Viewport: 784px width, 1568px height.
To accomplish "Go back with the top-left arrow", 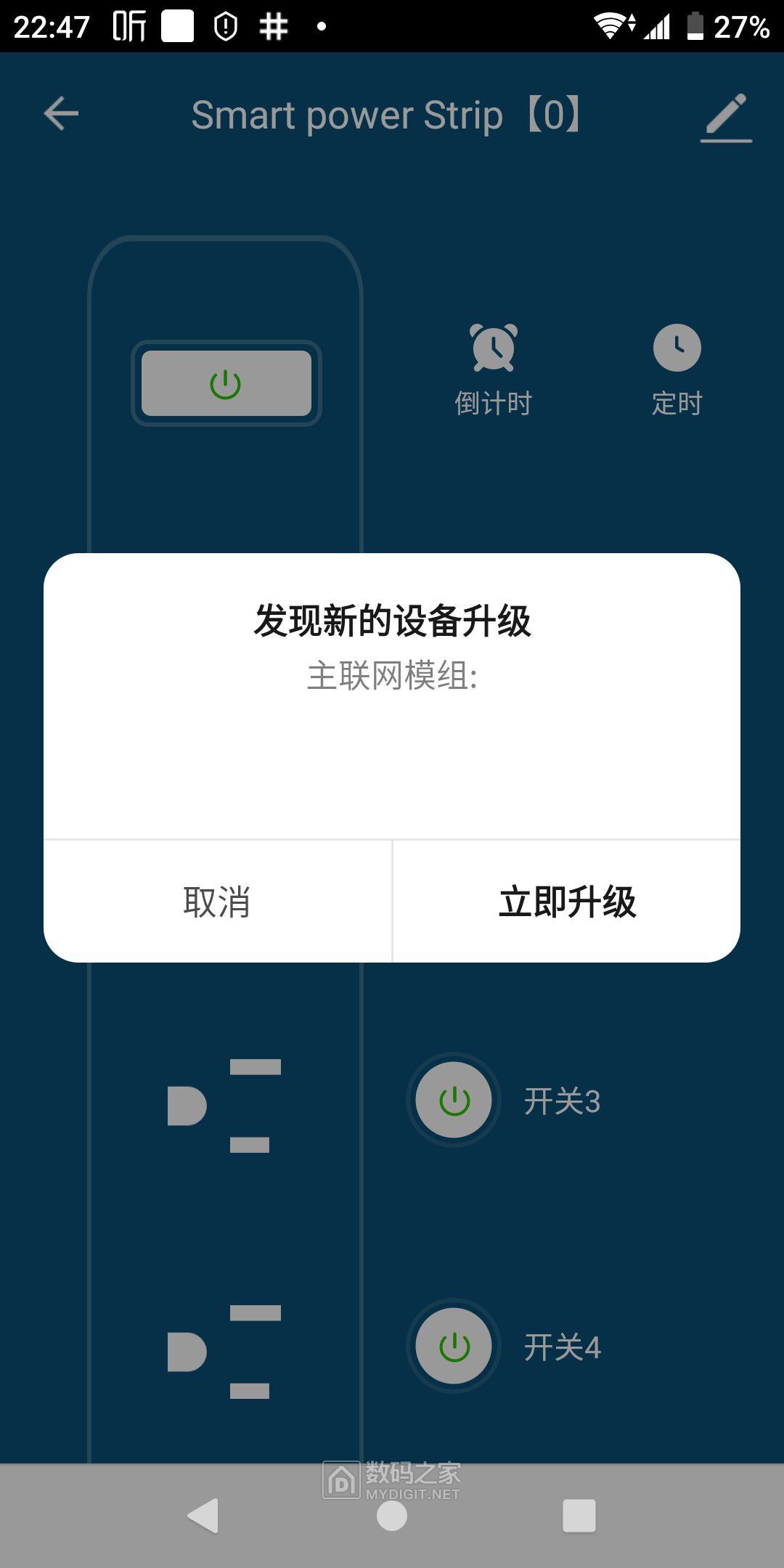I will pyautogui.click(x=61, y=114).
